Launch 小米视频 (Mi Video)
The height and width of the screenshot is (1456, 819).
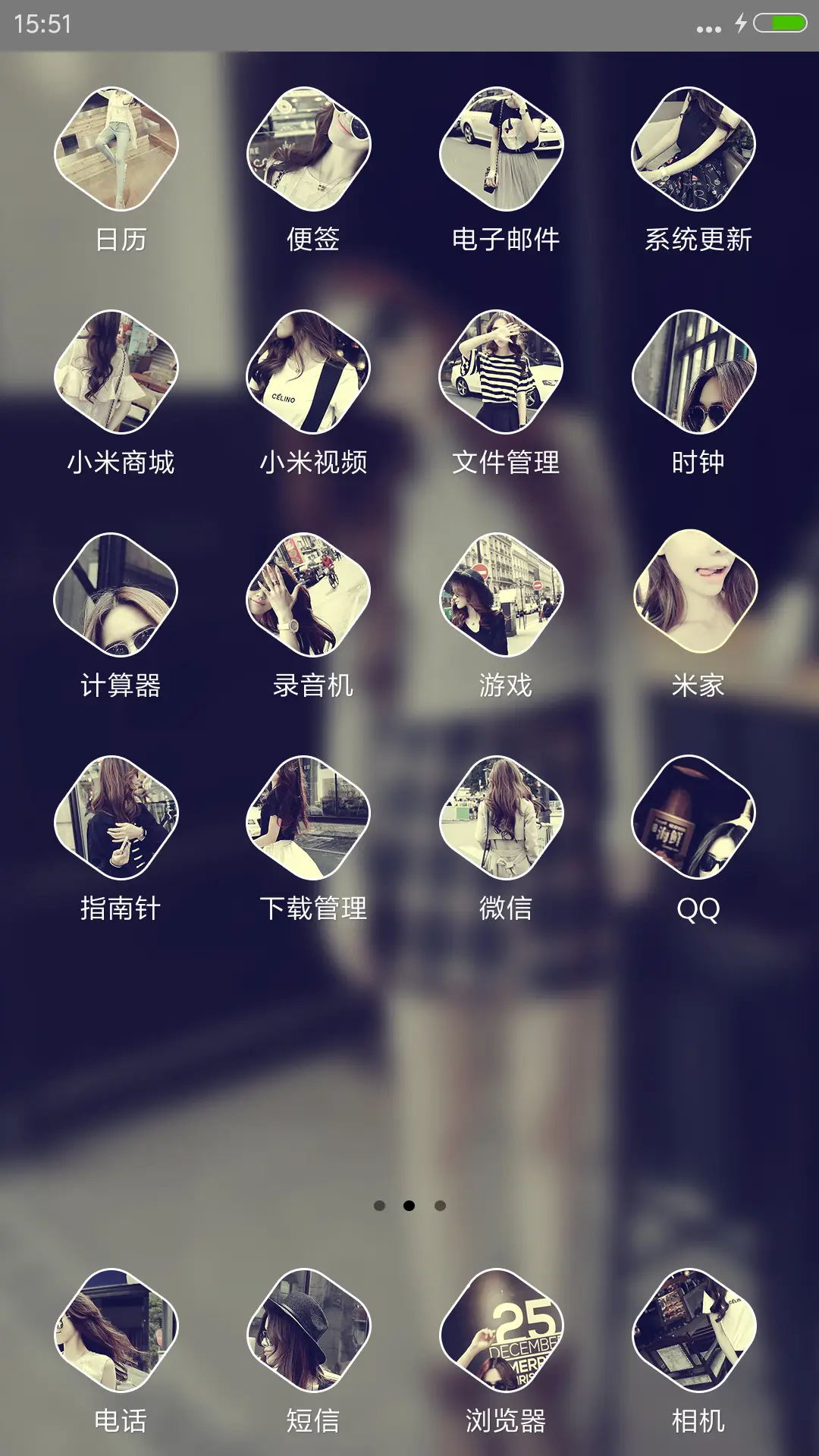[312, 372]
